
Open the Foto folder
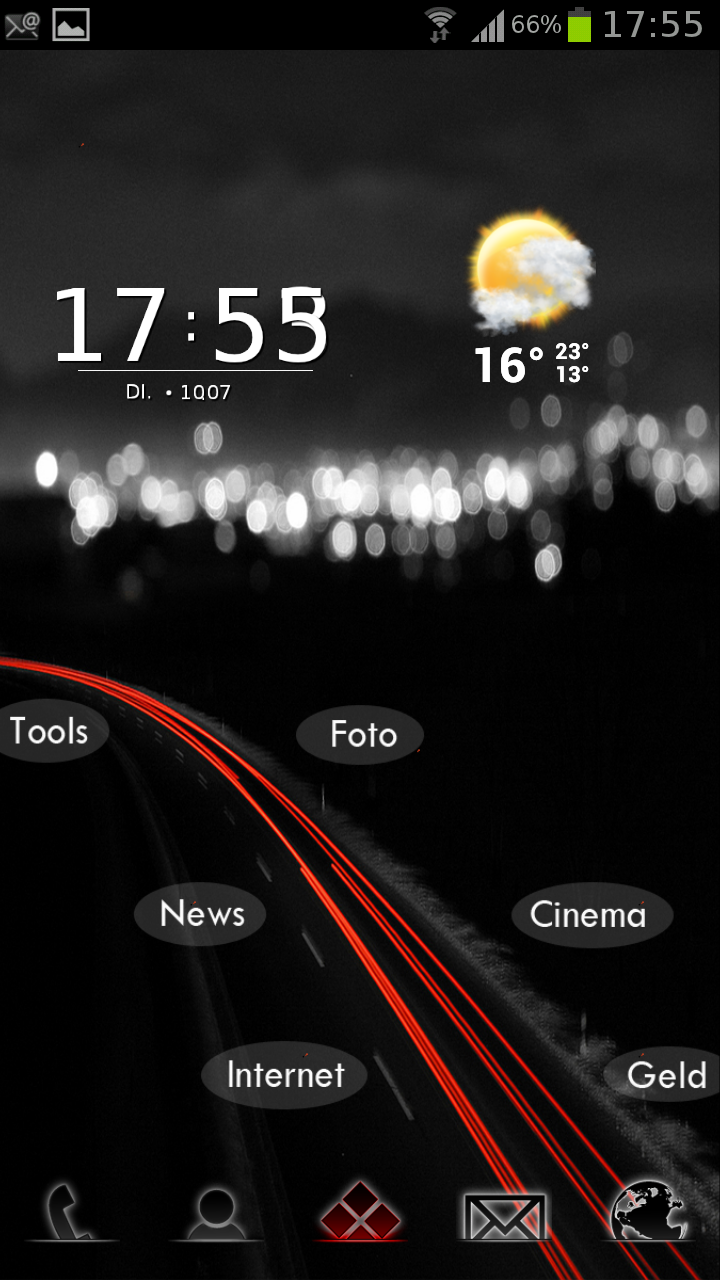click(361, 735)
